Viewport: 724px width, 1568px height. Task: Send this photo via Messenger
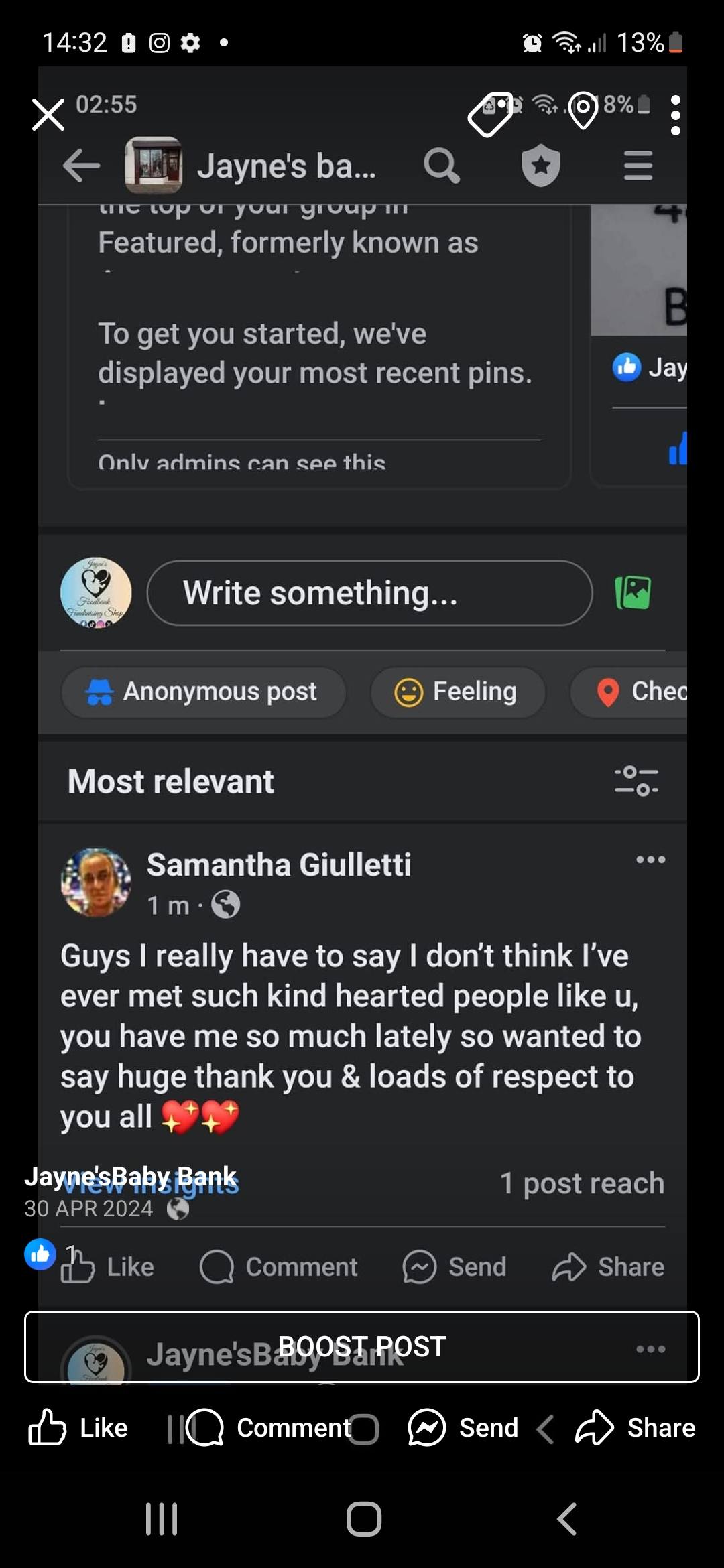click(463, 1428)
